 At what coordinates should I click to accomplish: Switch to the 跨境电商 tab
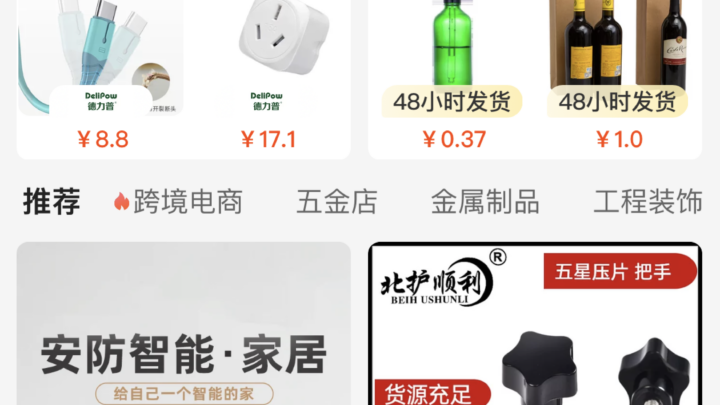(179, 202)
